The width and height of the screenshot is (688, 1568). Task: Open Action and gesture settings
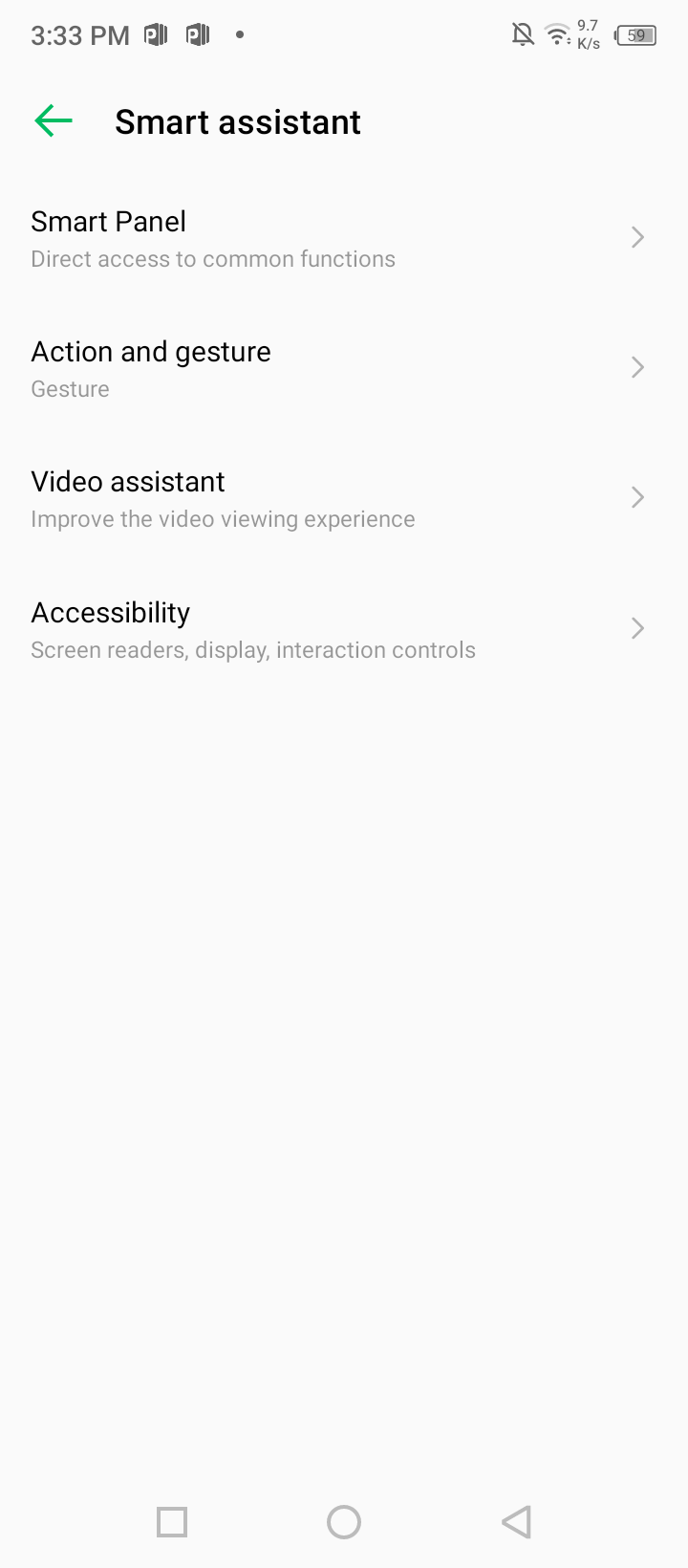pos(344,368)
